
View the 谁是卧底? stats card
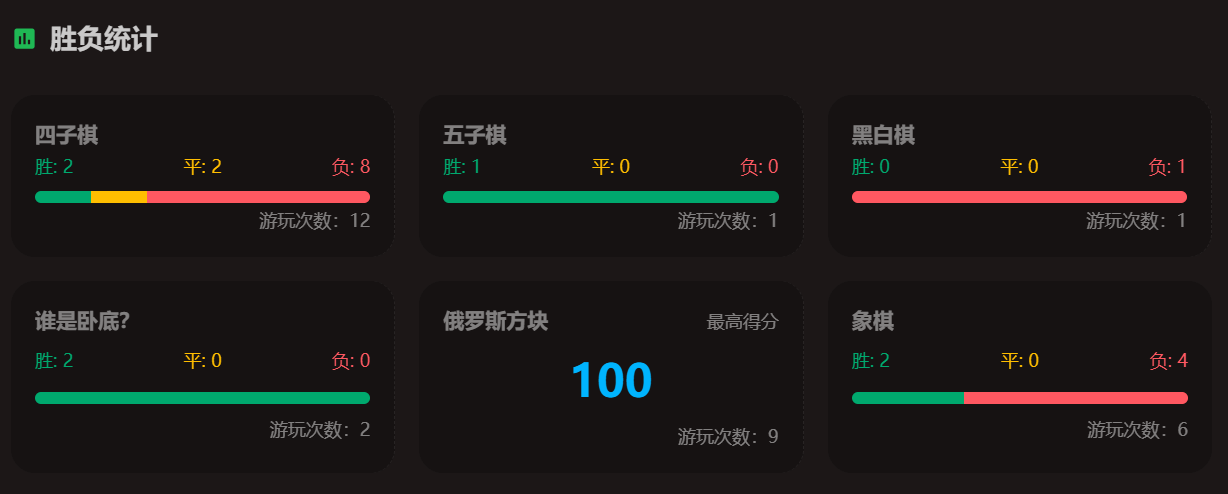(x=201, y=376)
